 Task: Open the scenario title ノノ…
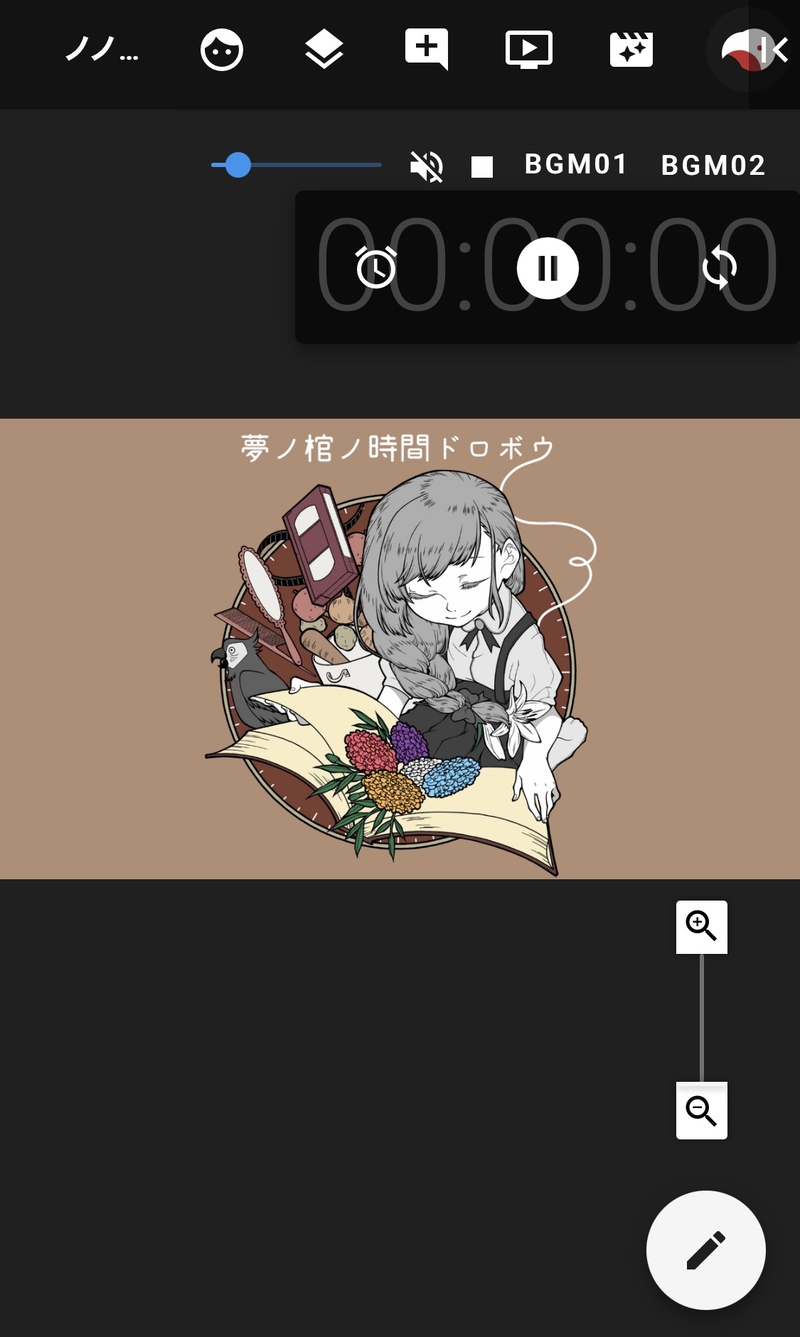(101, 50)
